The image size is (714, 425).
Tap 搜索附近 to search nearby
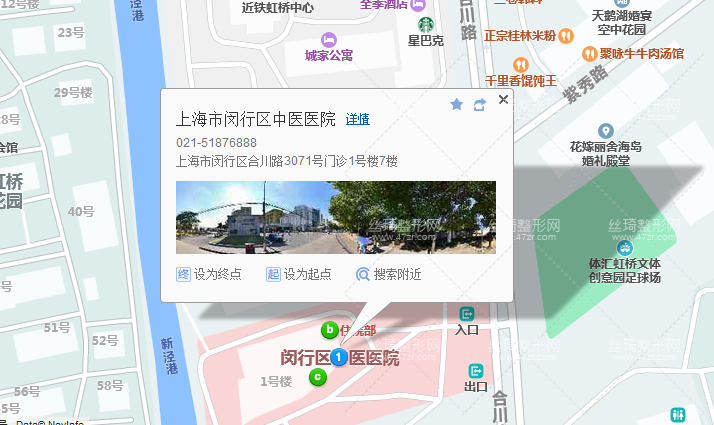click(389, 274)
